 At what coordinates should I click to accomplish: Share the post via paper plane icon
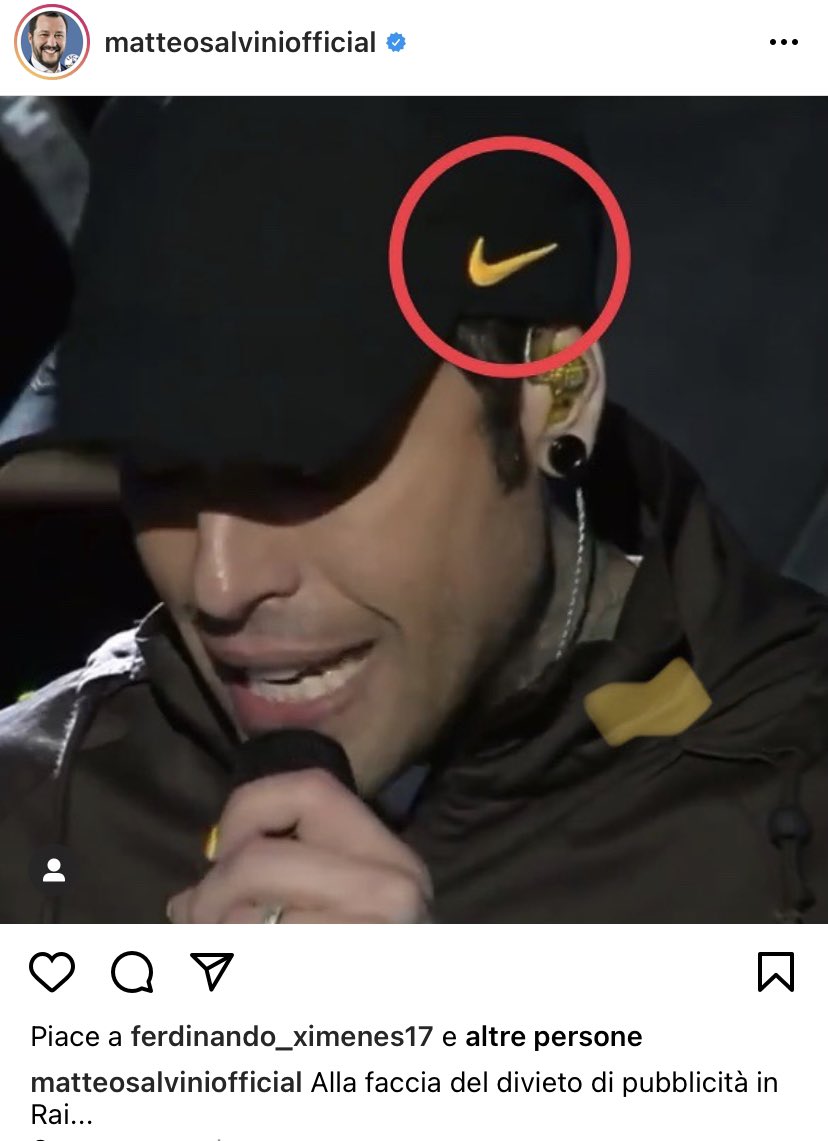[x=211, y=971]
